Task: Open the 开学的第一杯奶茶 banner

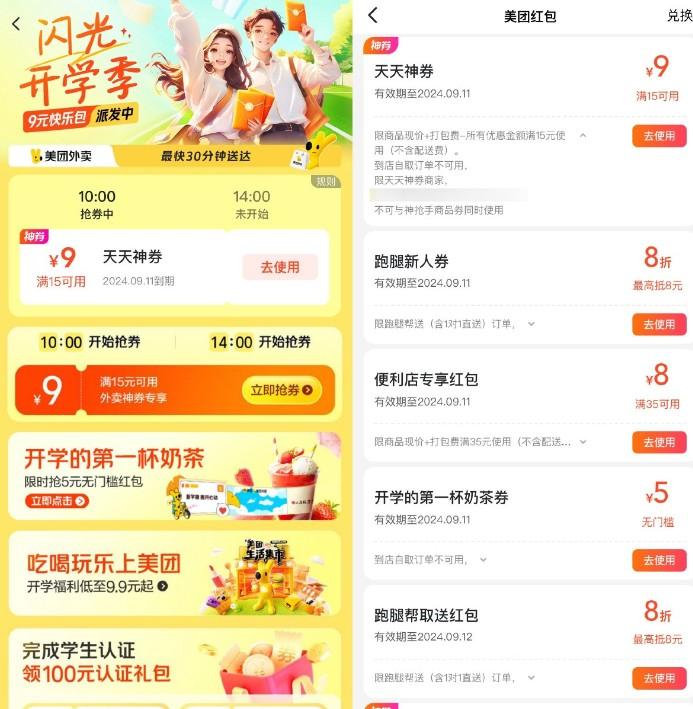Action: coord(175,476)
